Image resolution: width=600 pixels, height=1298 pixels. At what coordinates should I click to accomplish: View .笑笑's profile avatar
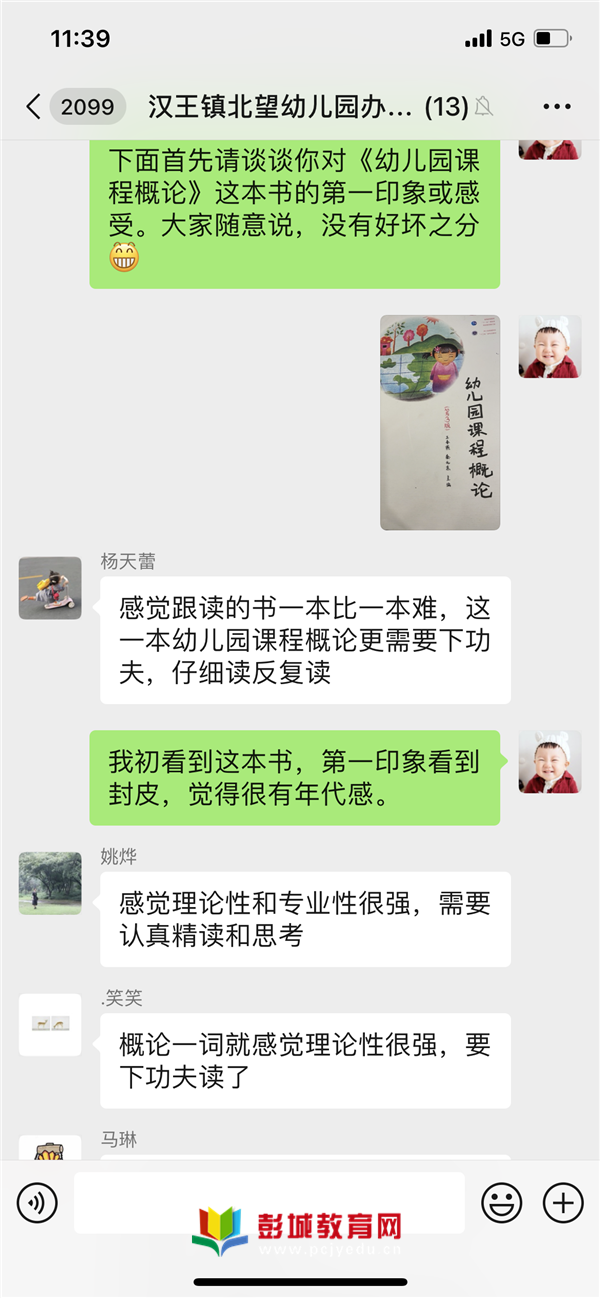coord(50,1024)
